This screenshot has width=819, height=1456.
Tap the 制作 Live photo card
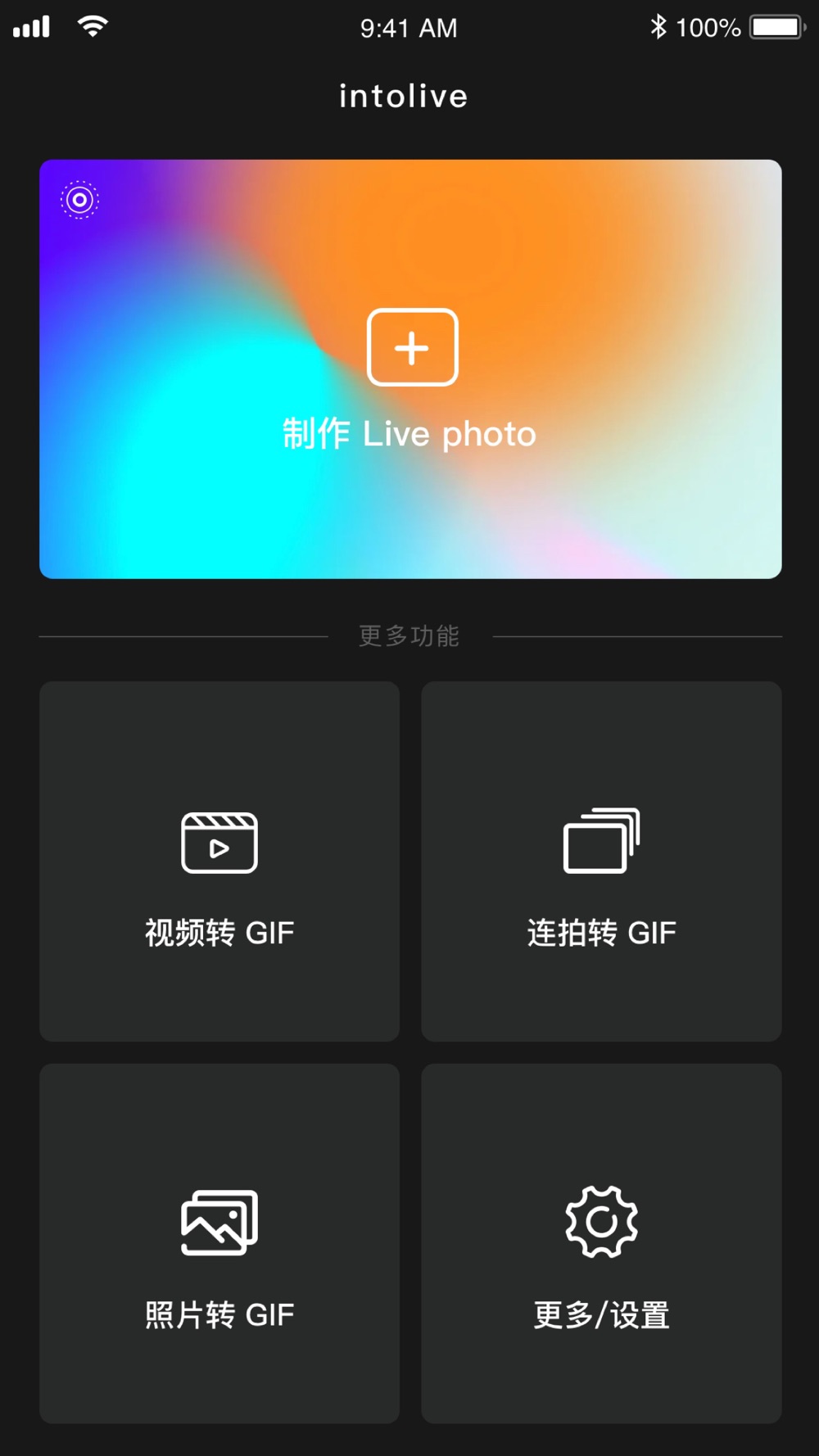point(410,369)
